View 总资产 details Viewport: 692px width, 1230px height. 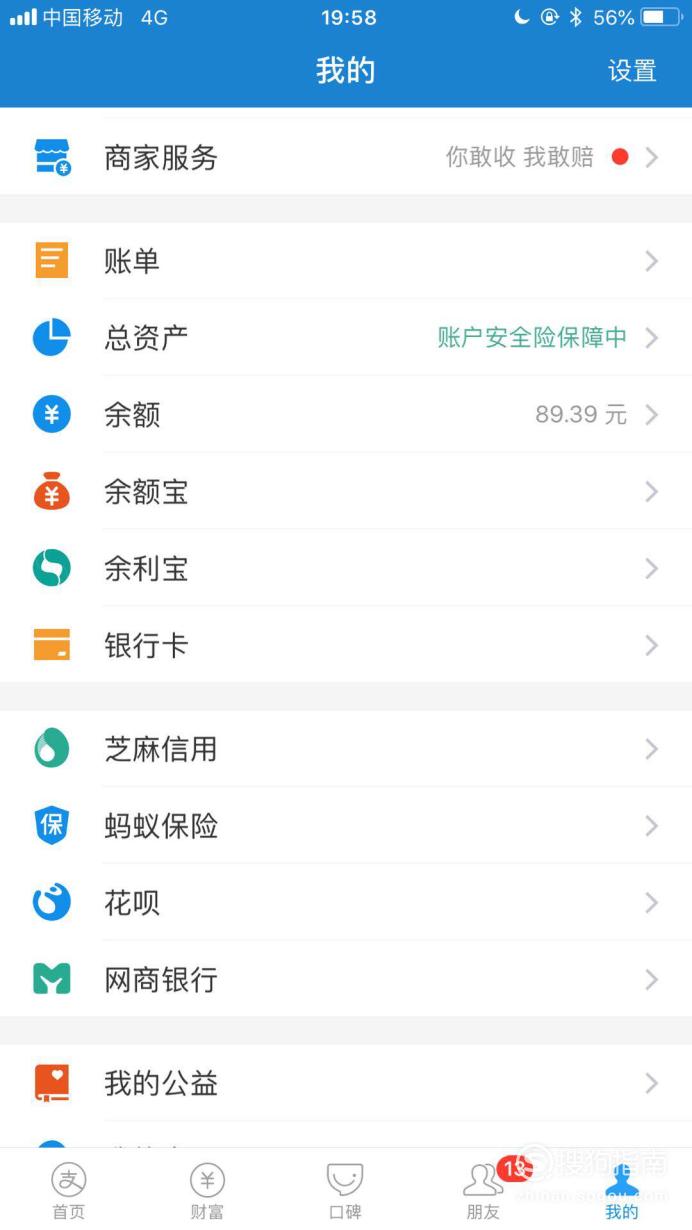coord(346,338)
